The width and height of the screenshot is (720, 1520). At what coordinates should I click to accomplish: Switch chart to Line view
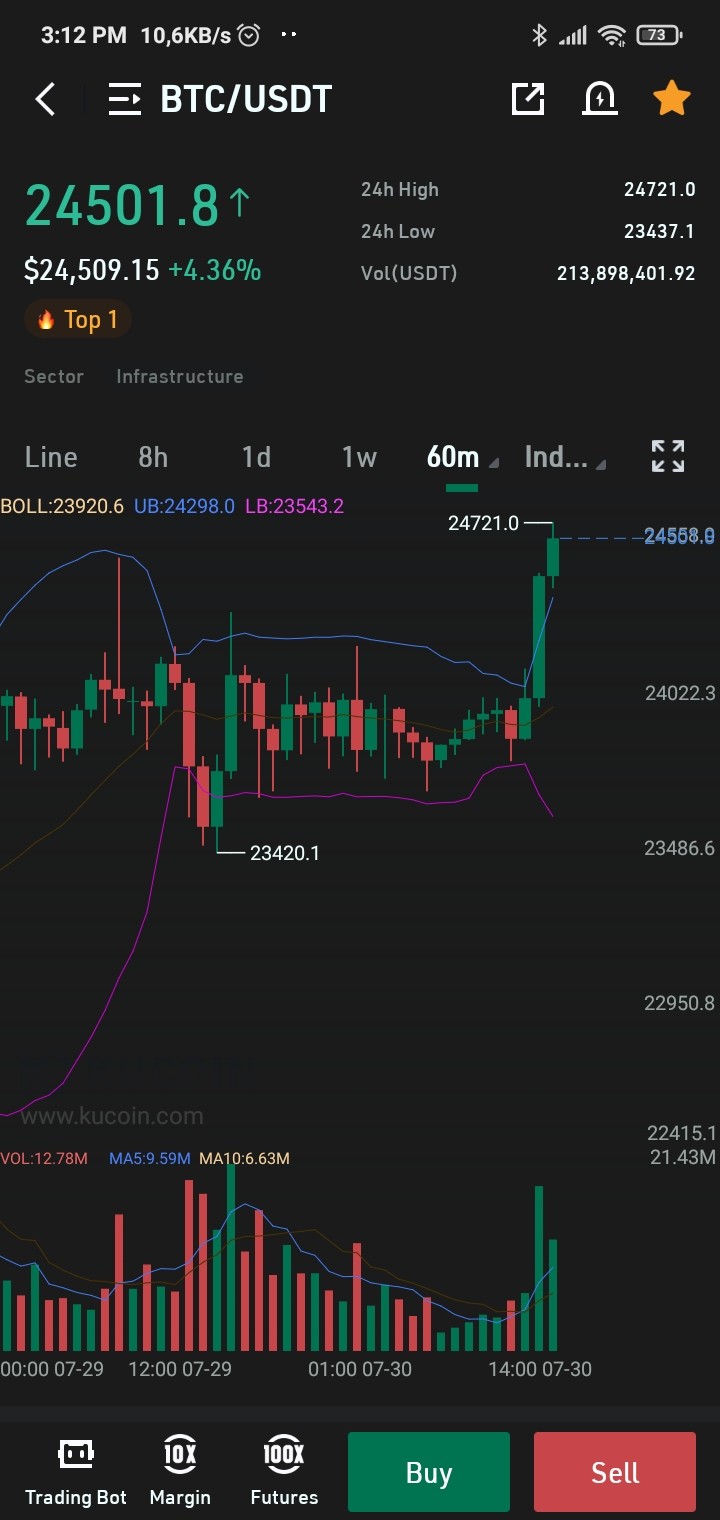(x=51, y=457)
